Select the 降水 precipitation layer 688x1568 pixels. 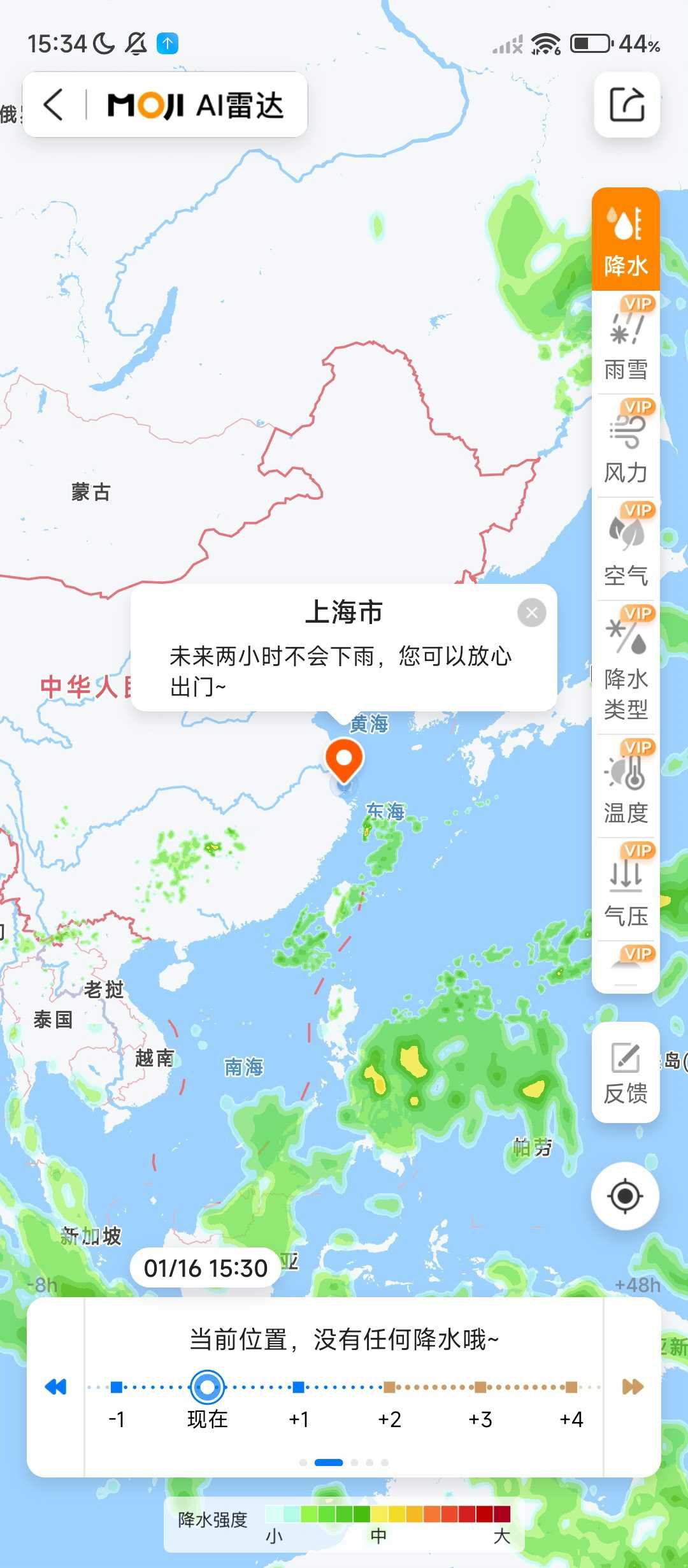[626, 240]
